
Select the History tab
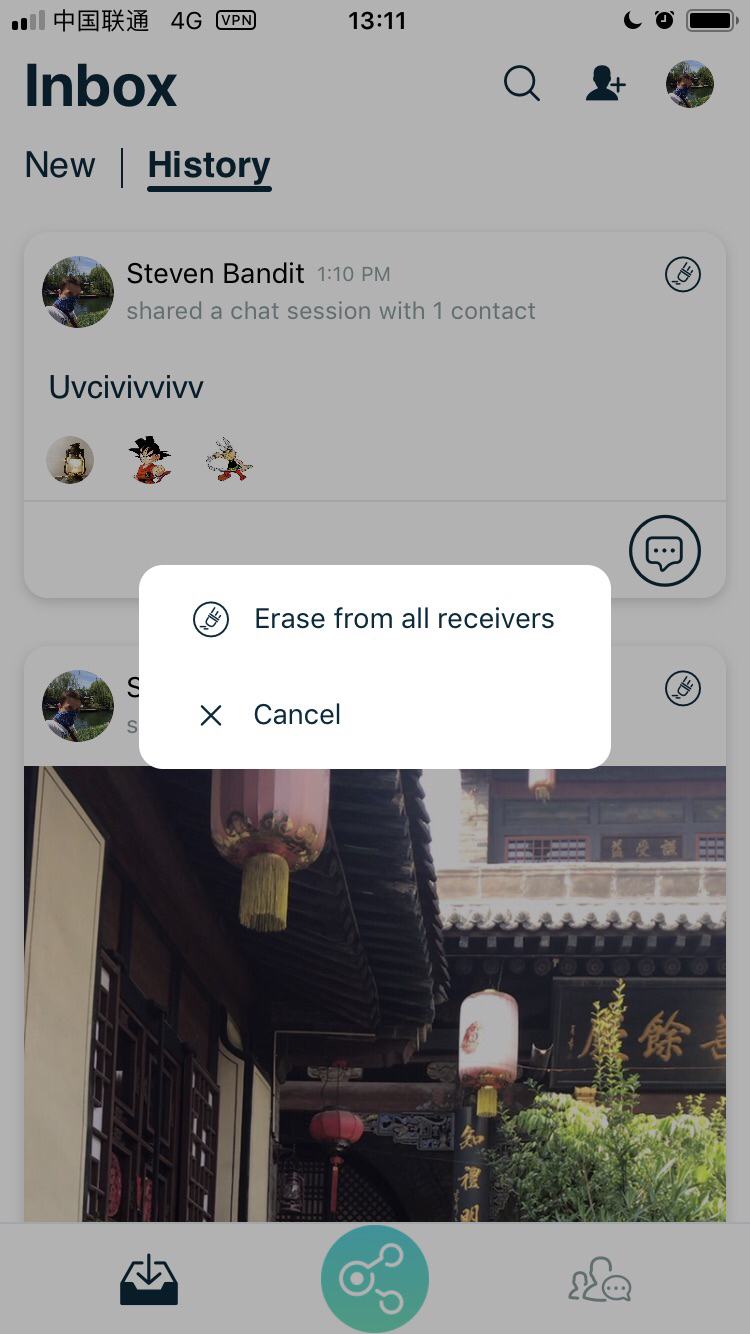(209, 166)
